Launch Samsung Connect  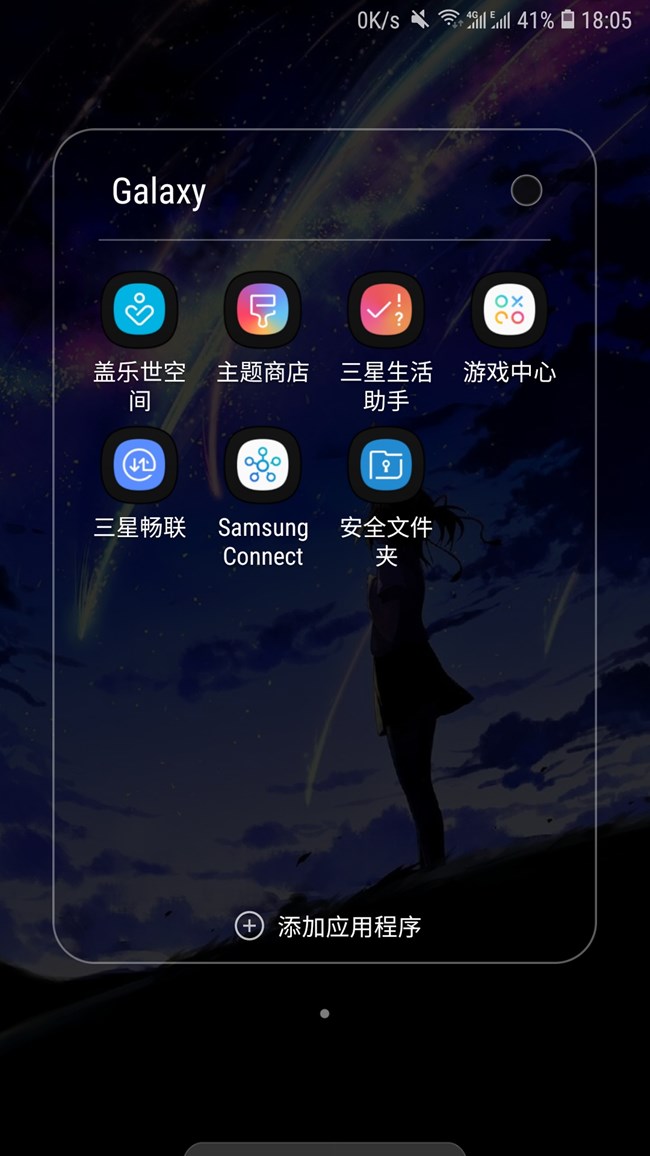(x=263, y=466)
